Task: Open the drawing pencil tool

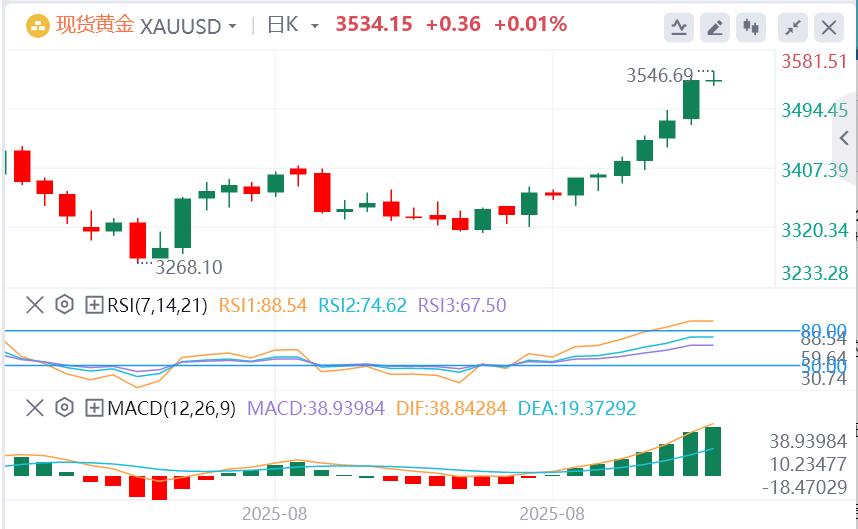Action: point(714,26)
